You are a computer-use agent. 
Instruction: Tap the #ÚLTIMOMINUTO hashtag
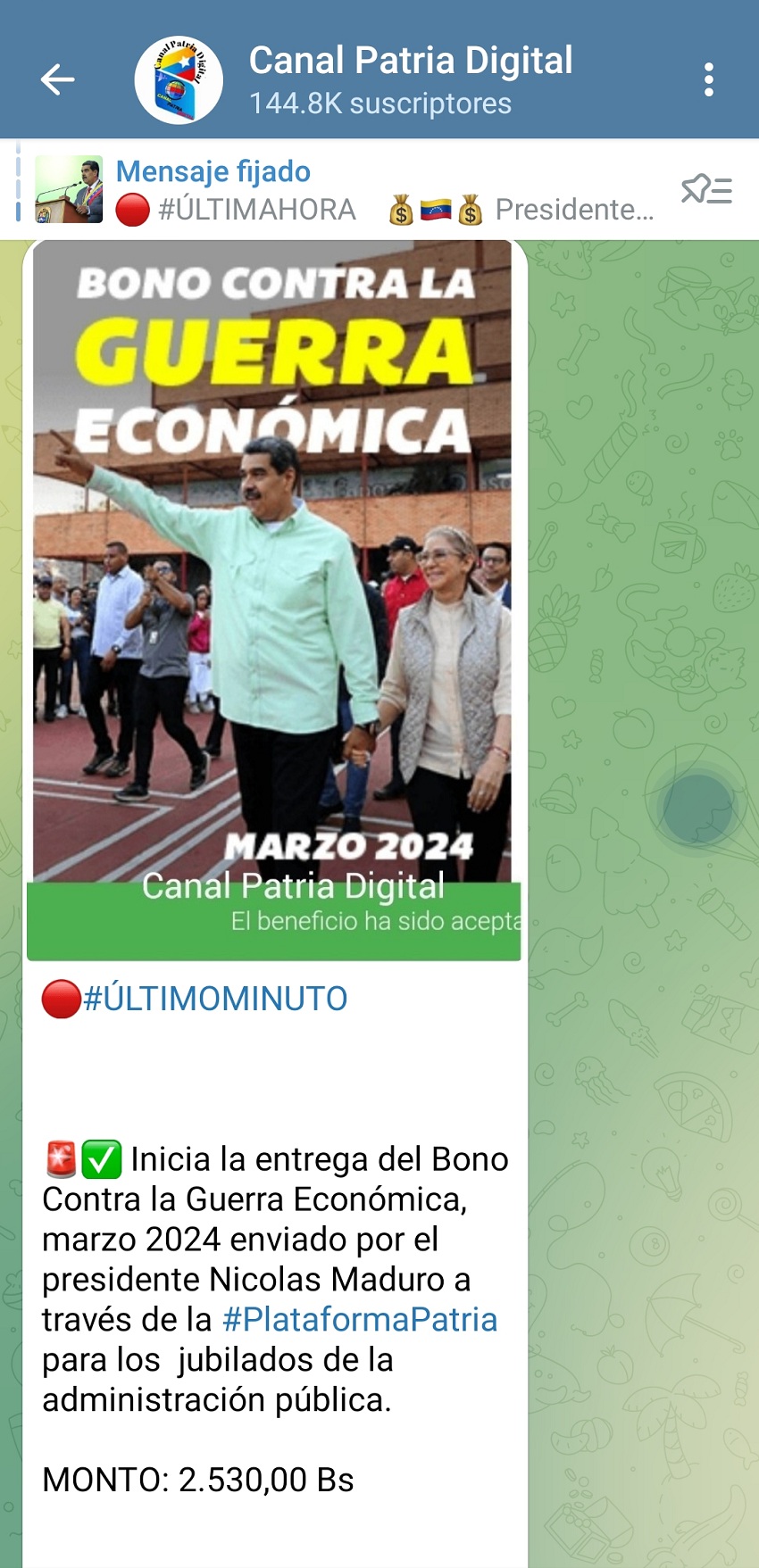point(214,999)
